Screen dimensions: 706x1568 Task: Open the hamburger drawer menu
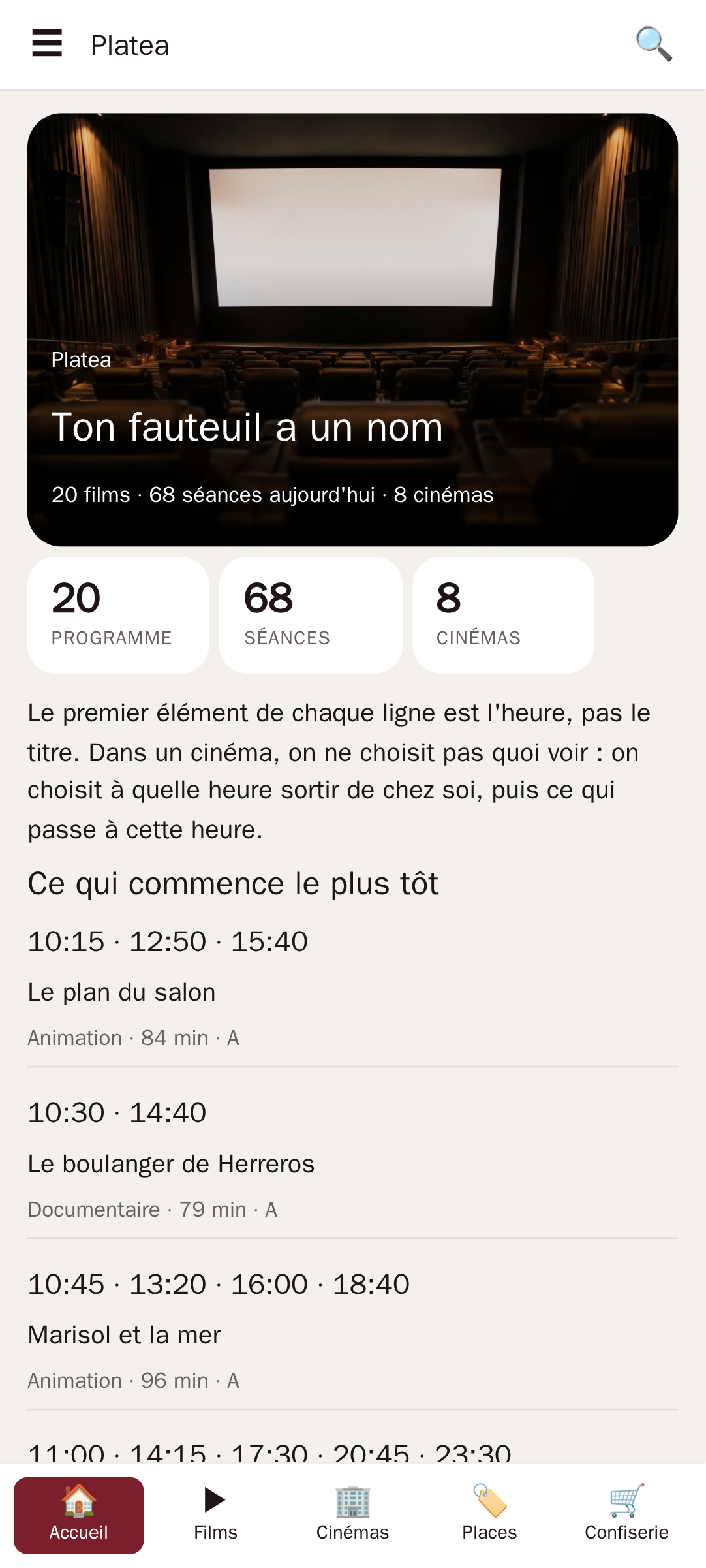pos(47,44)
